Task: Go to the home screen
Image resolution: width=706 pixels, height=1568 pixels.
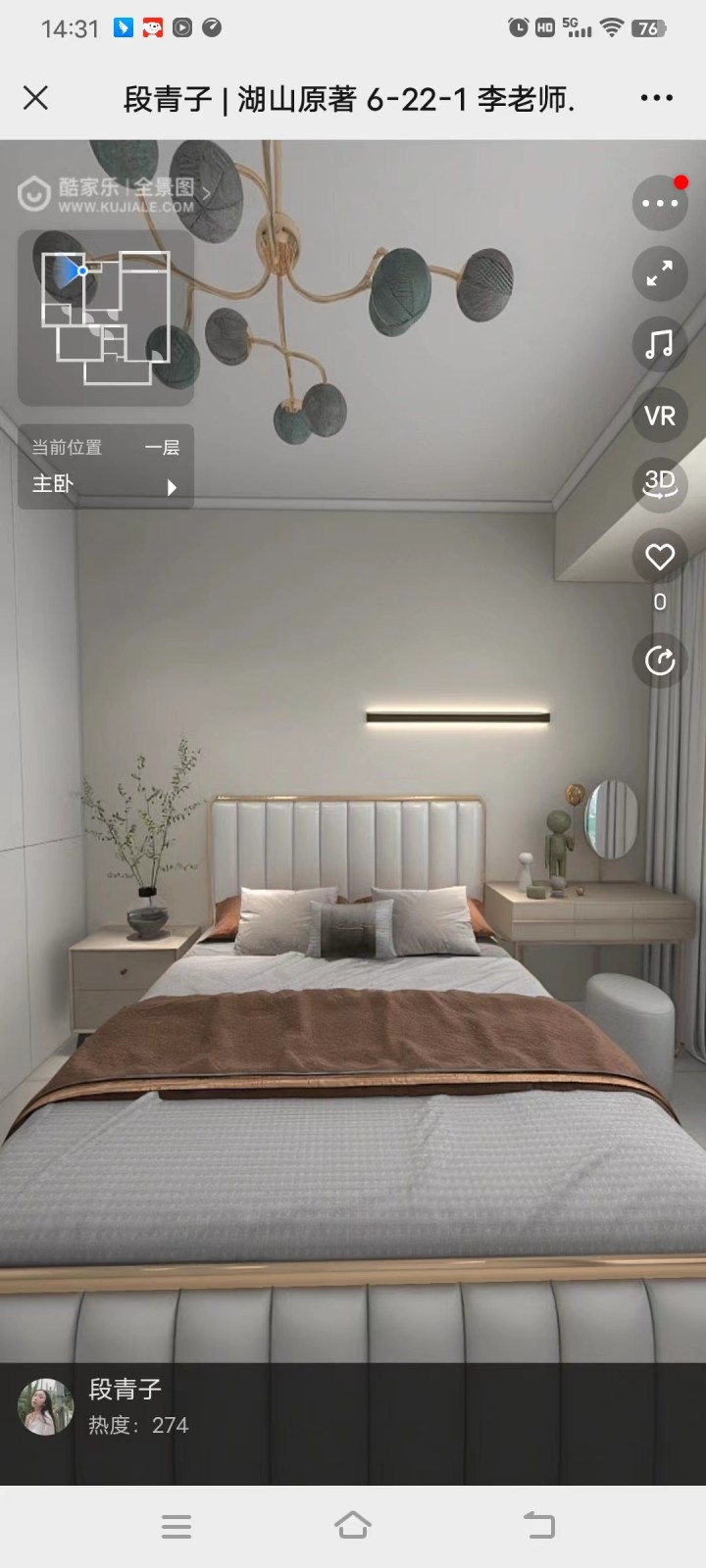Action: [x=353, y=1525]
